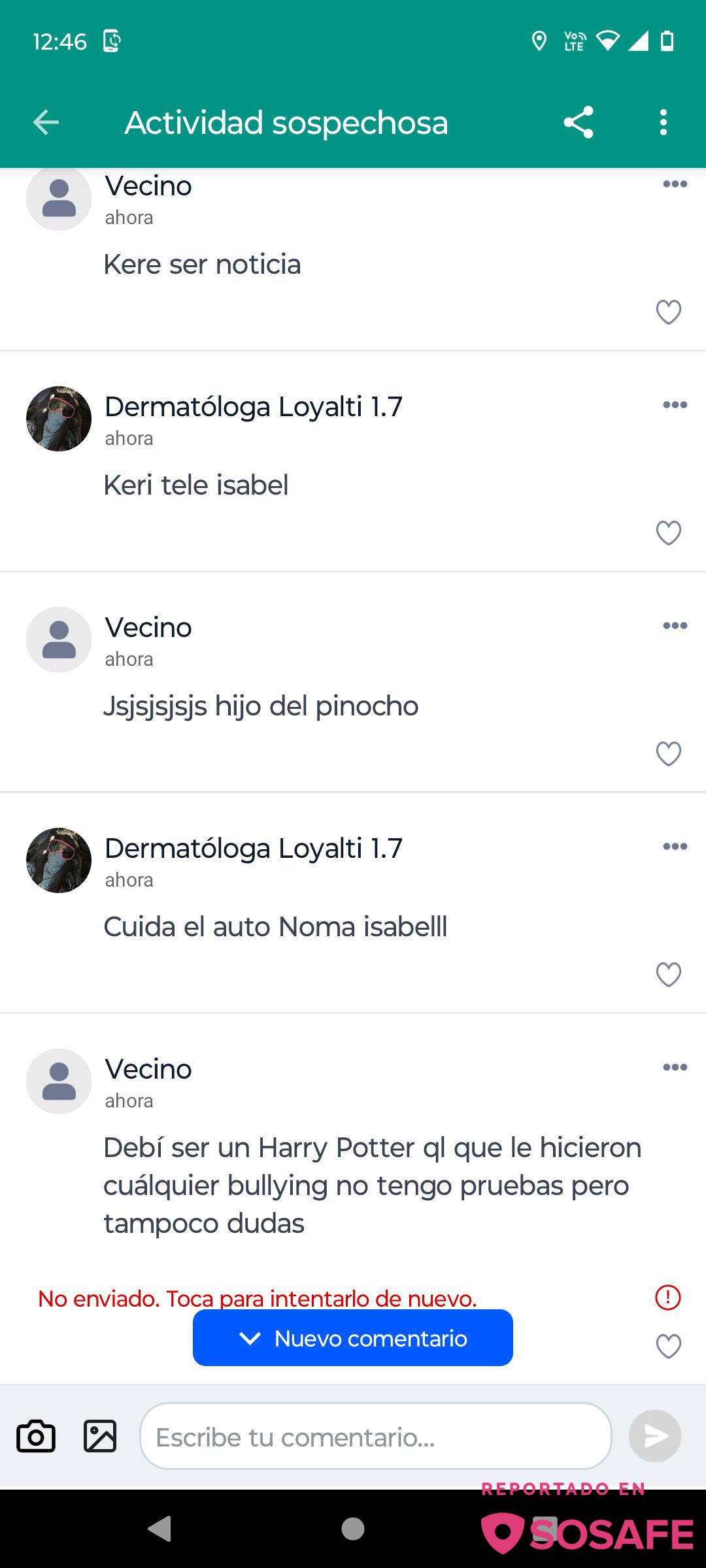Image resolution: width=706 pixels, height=1568 pixels.
Task: Open the app bar overflow menu
Action: point(664,123)
